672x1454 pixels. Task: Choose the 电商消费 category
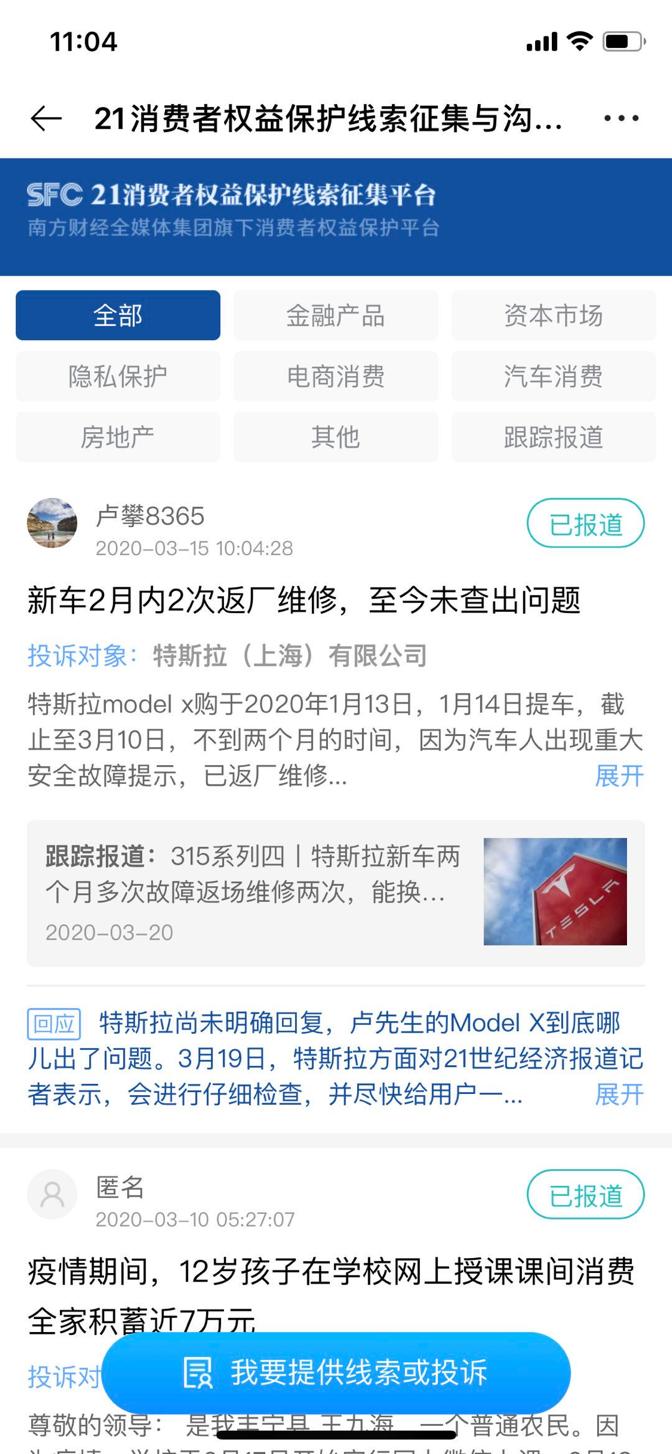pyautogui.click(x=335, y=376)
